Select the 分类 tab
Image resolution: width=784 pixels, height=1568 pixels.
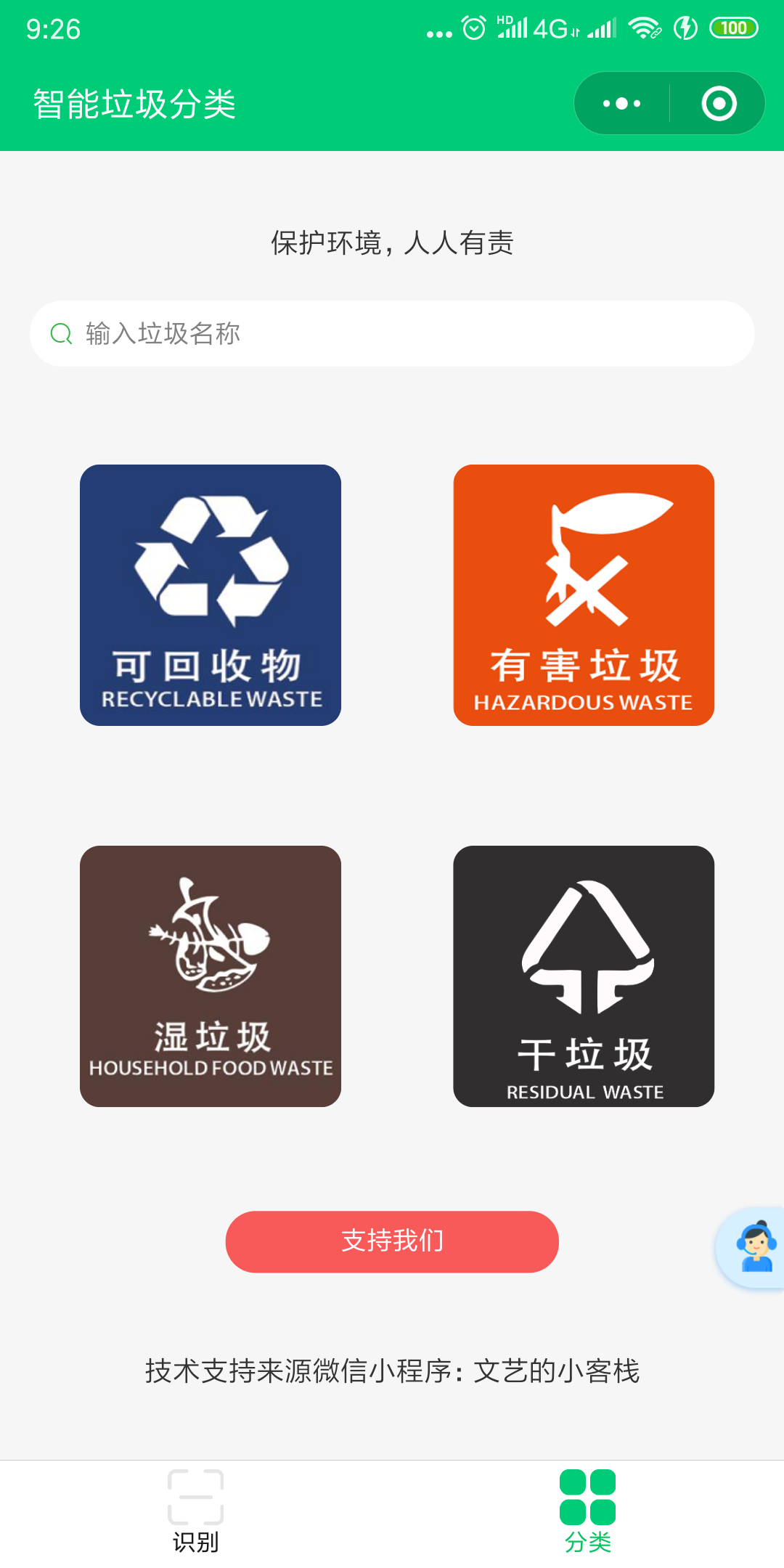588,1511
